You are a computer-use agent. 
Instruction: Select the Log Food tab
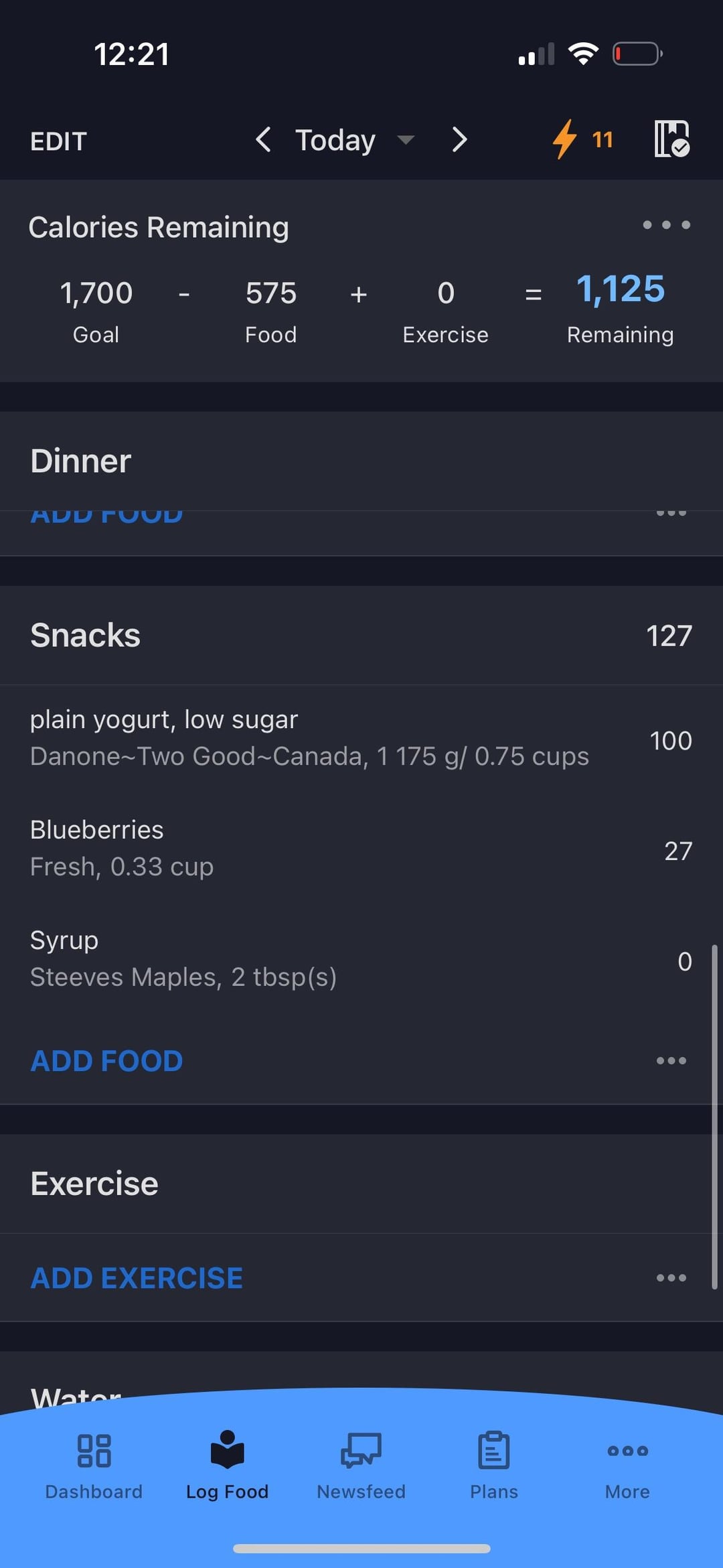228,1466
